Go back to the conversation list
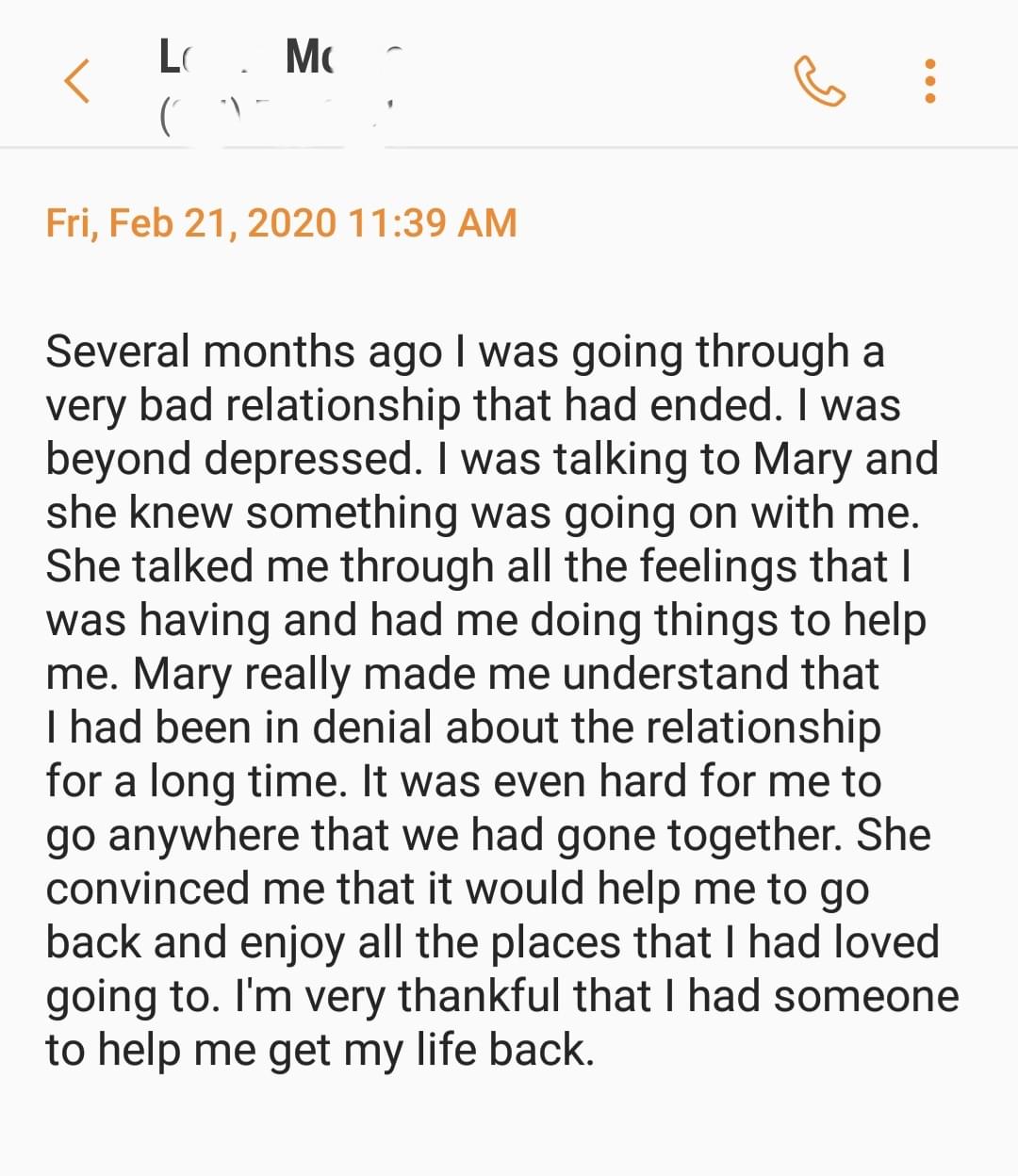This screenshot has height=1176, width=1018. pyautogui.click(x=77, y=81)
